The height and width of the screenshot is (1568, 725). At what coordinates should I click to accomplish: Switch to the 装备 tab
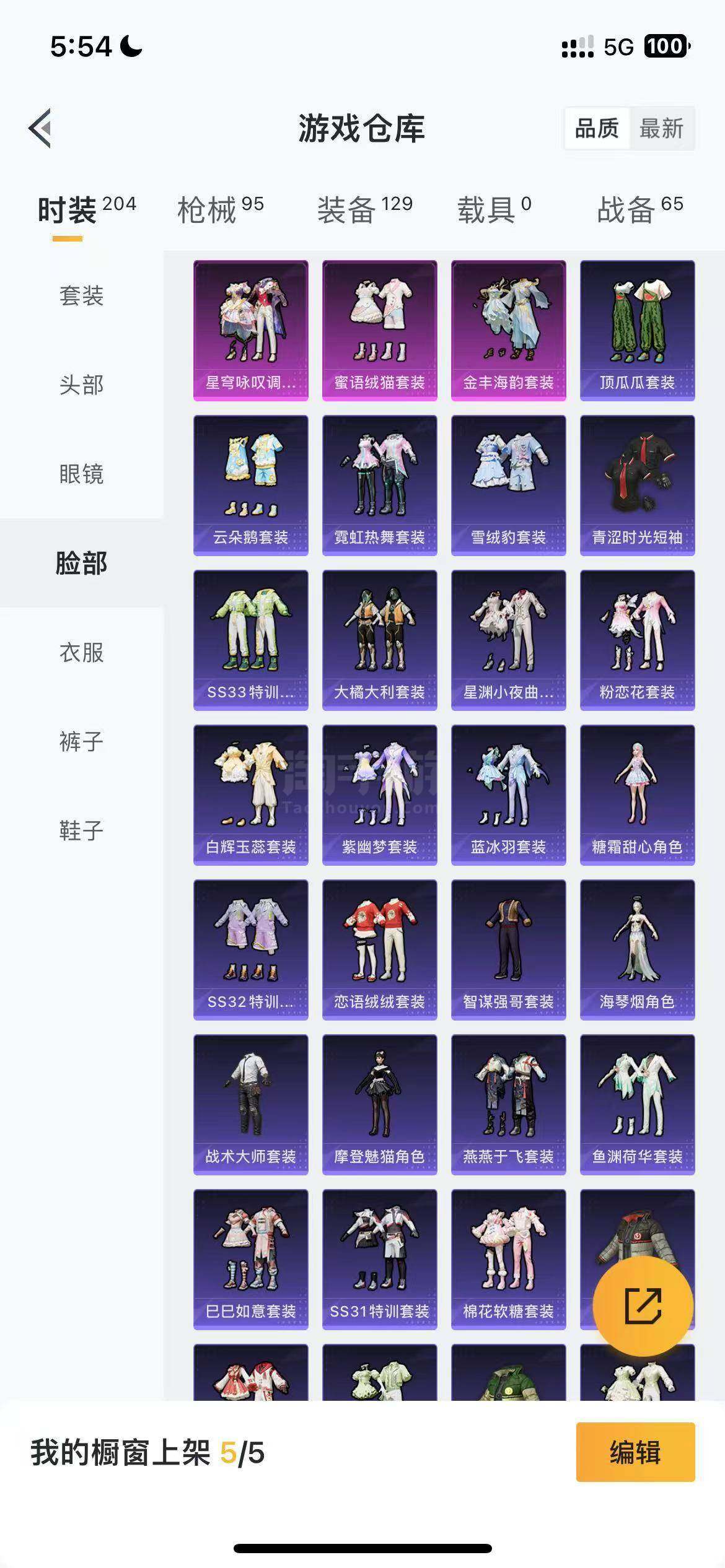(365, 209)
